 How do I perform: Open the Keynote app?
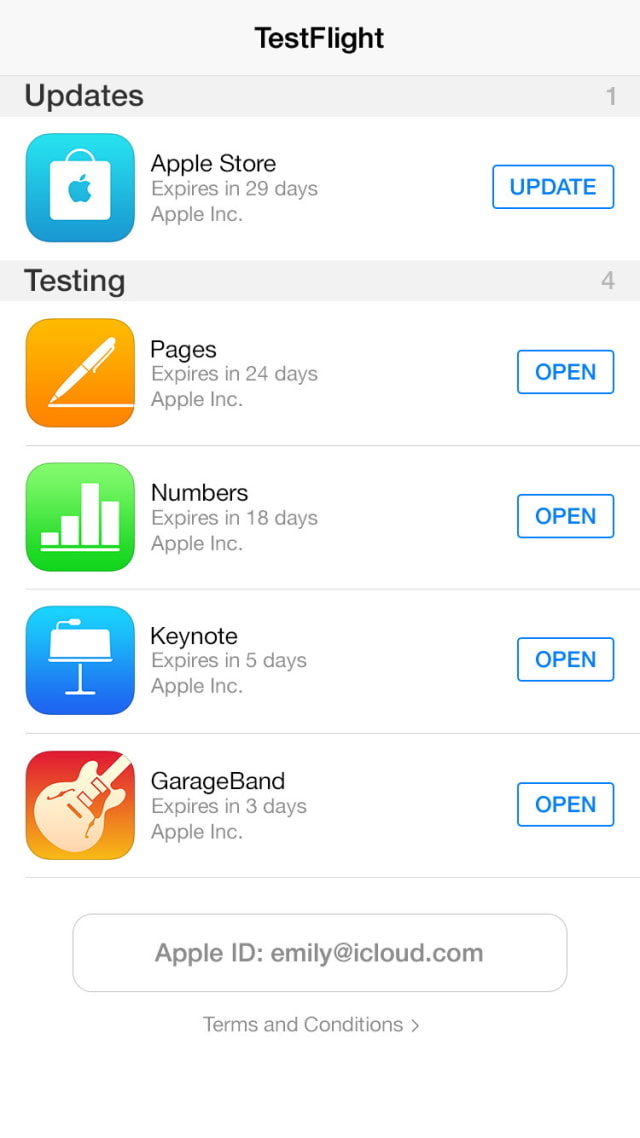pos(565,660)
